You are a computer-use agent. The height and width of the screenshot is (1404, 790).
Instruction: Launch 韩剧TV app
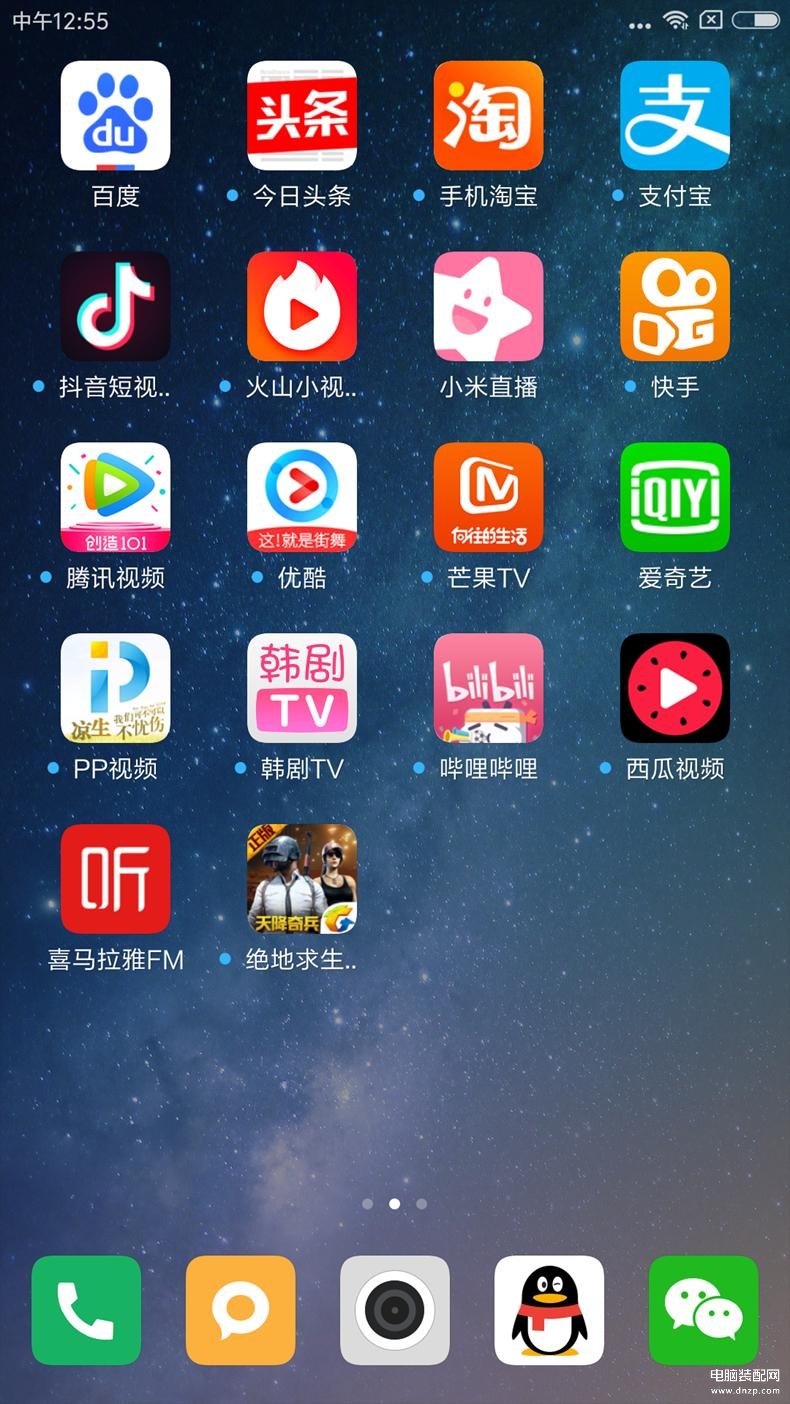pyautogui.click(x=301, y=688)
